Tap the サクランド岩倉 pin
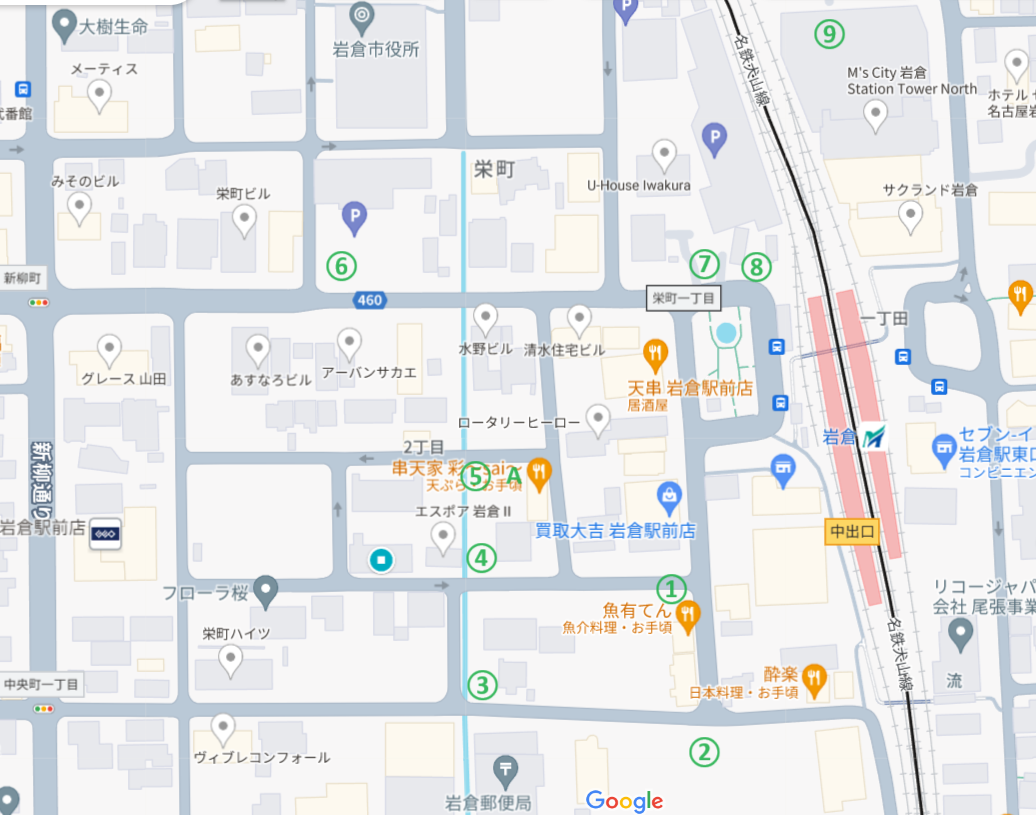Viewport: 1036px width, 815px height. pyautogui.click(x=910, y=215)
